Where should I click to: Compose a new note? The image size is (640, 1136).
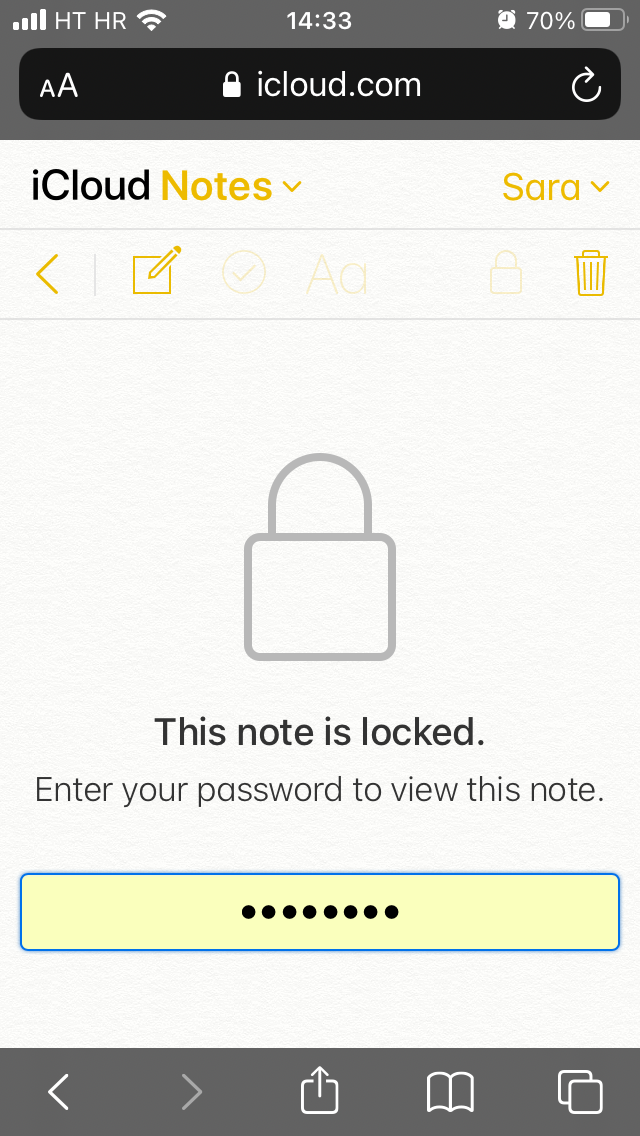tap(156, 272)
